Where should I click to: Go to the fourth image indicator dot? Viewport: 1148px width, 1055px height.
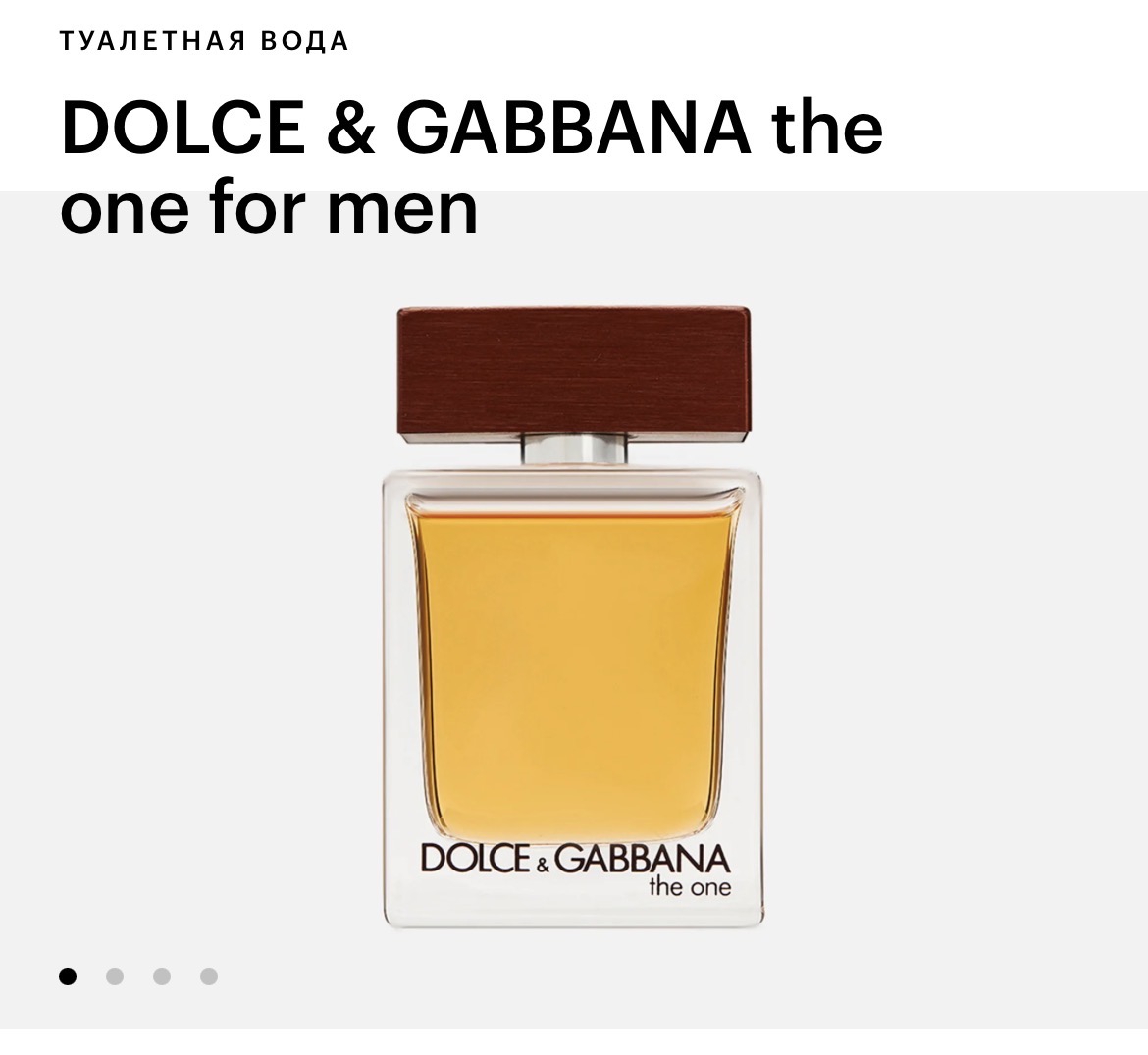point(209,976)
